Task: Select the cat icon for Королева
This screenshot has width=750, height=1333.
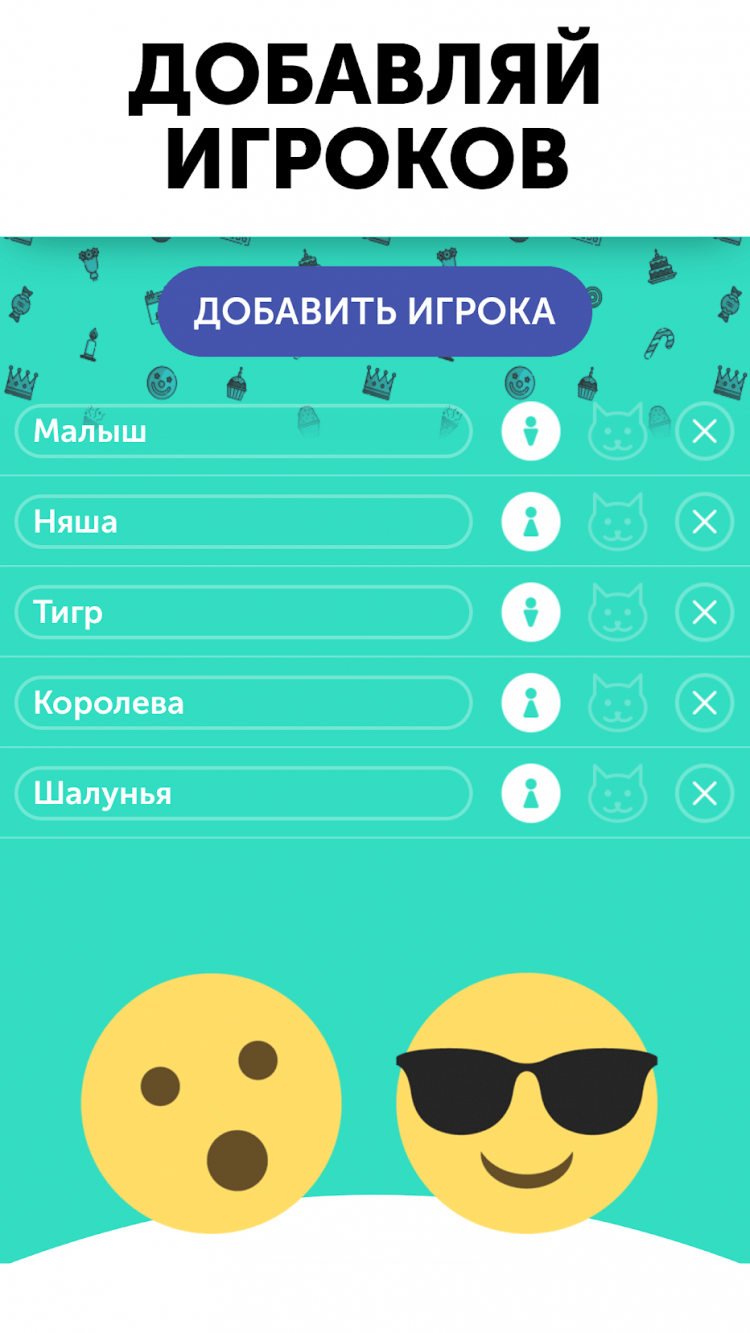Action: coord(617,703)
